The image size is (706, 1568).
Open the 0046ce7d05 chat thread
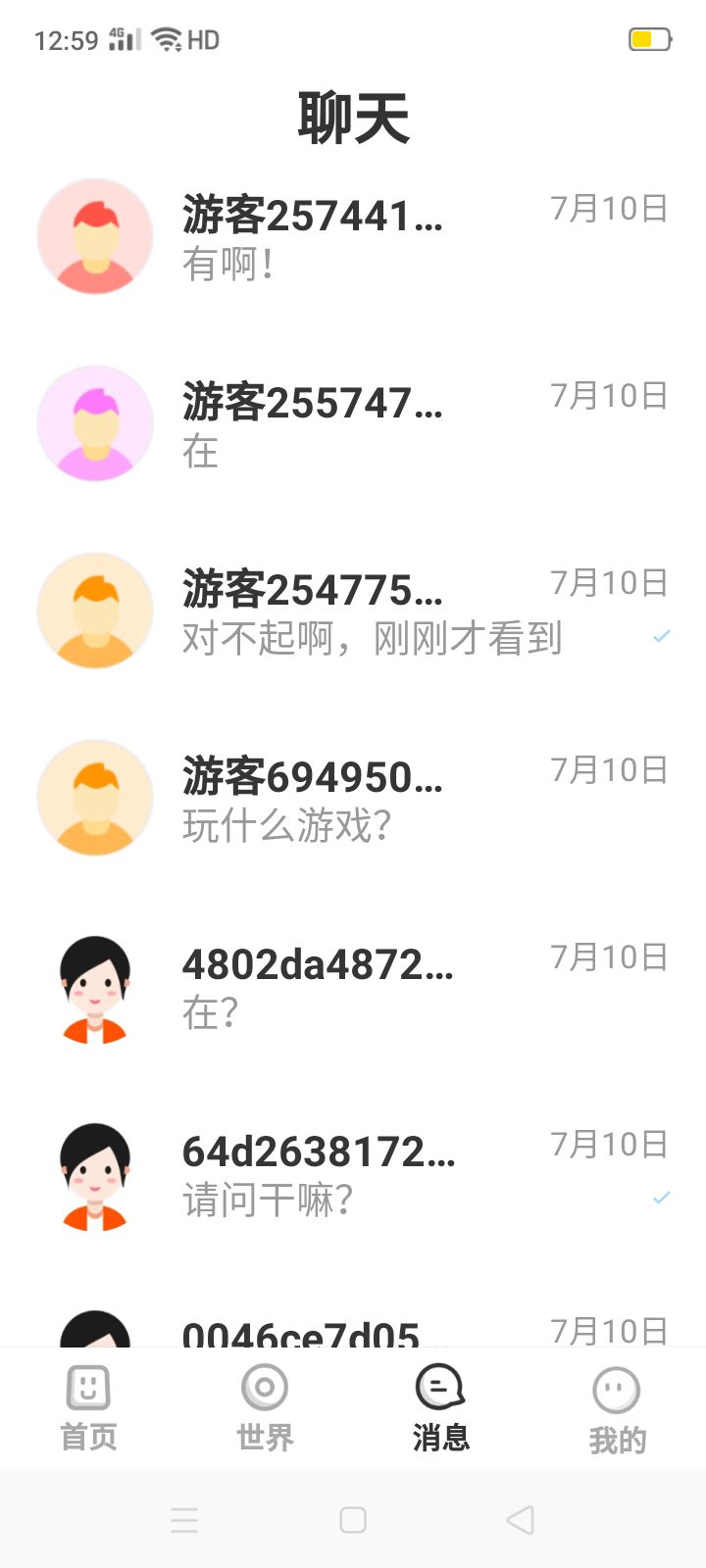point(353,1330)
